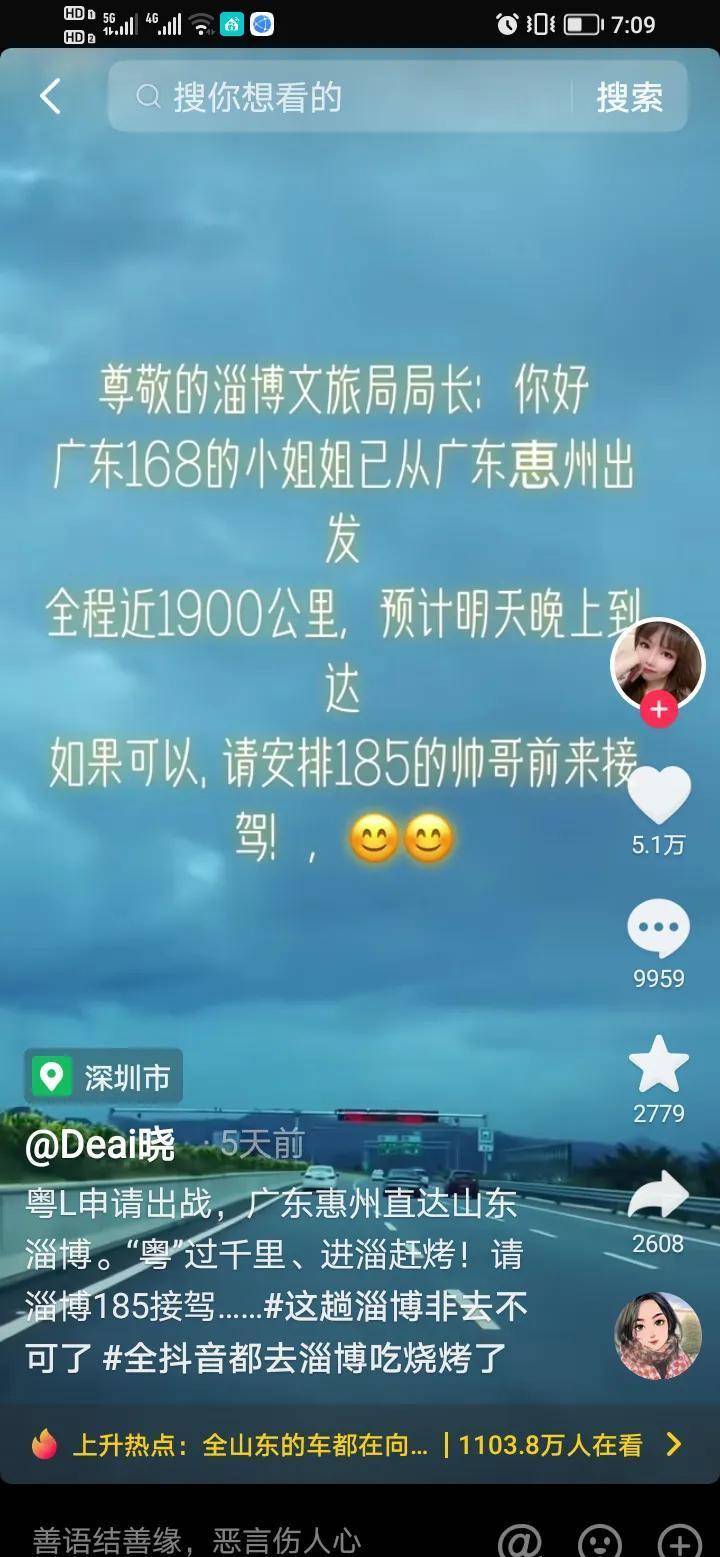The width and height of the screenshot is (720, 1557).
Task: Open the emoji picker smiley icon
Action: pos(599,1539)
